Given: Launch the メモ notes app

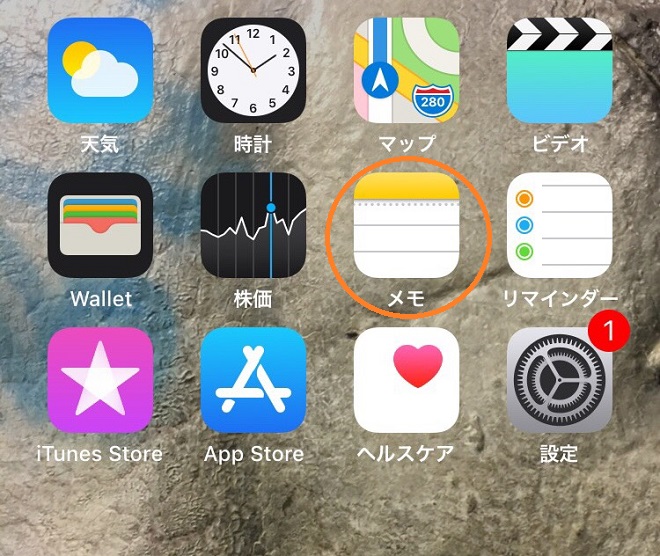Looking at the screenshot, I should [x=406, y=225].
